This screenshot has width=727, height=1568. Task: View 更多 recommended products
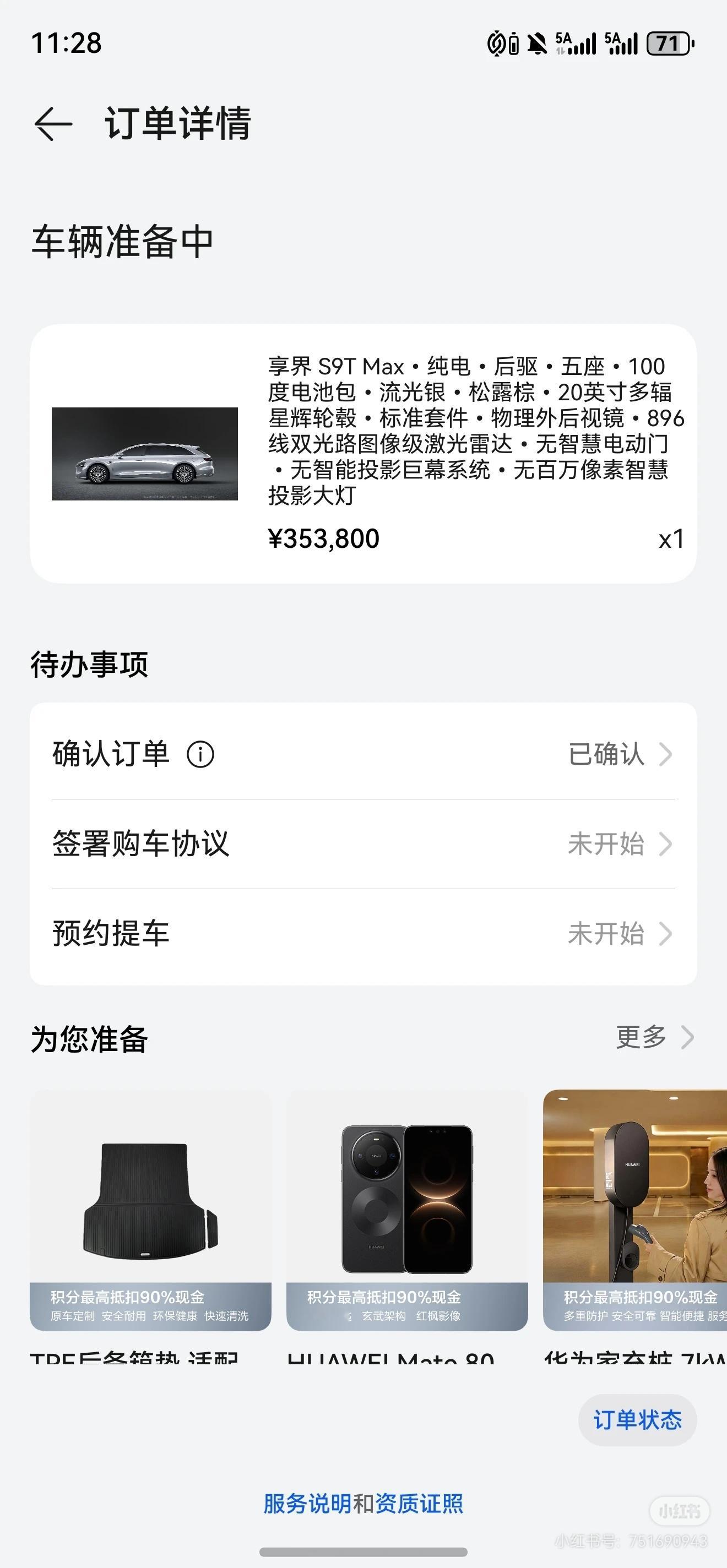(654, 1037)
